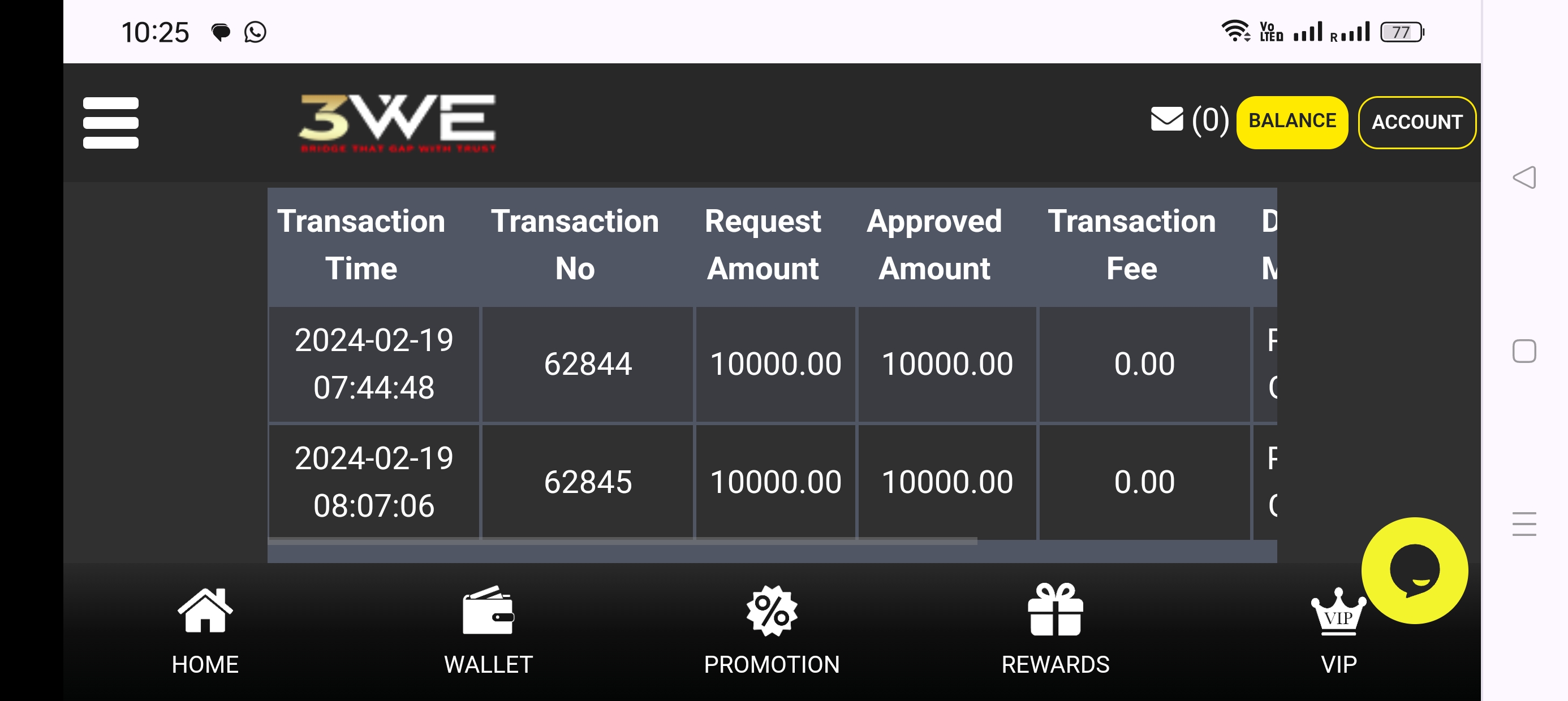Open the hamburger drawer menu
1568x701 pixels.
[110, 122]
